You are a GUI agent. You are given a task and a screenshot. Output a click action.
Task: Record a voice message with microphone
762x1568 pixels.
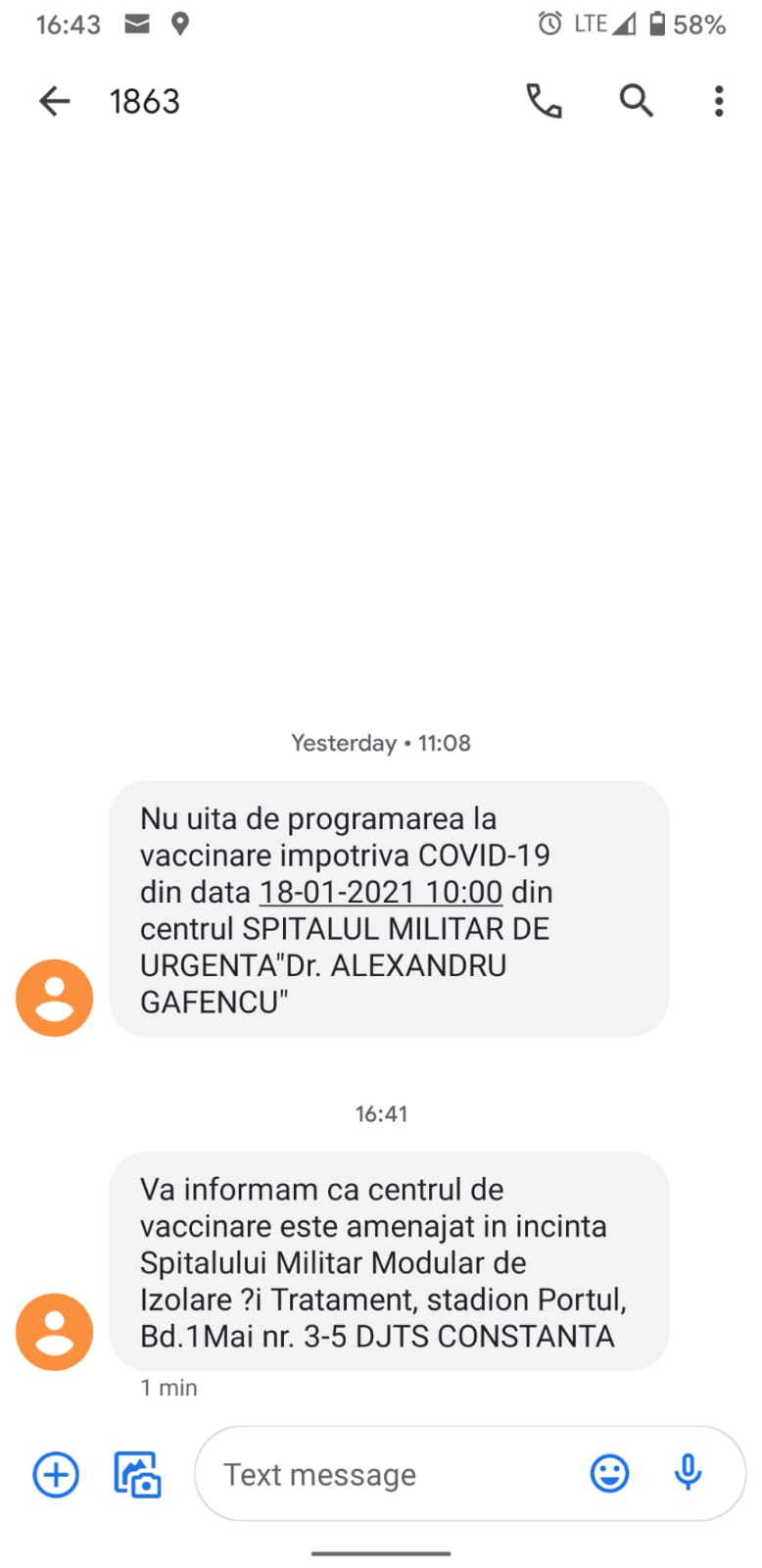tap(689, 1474)
